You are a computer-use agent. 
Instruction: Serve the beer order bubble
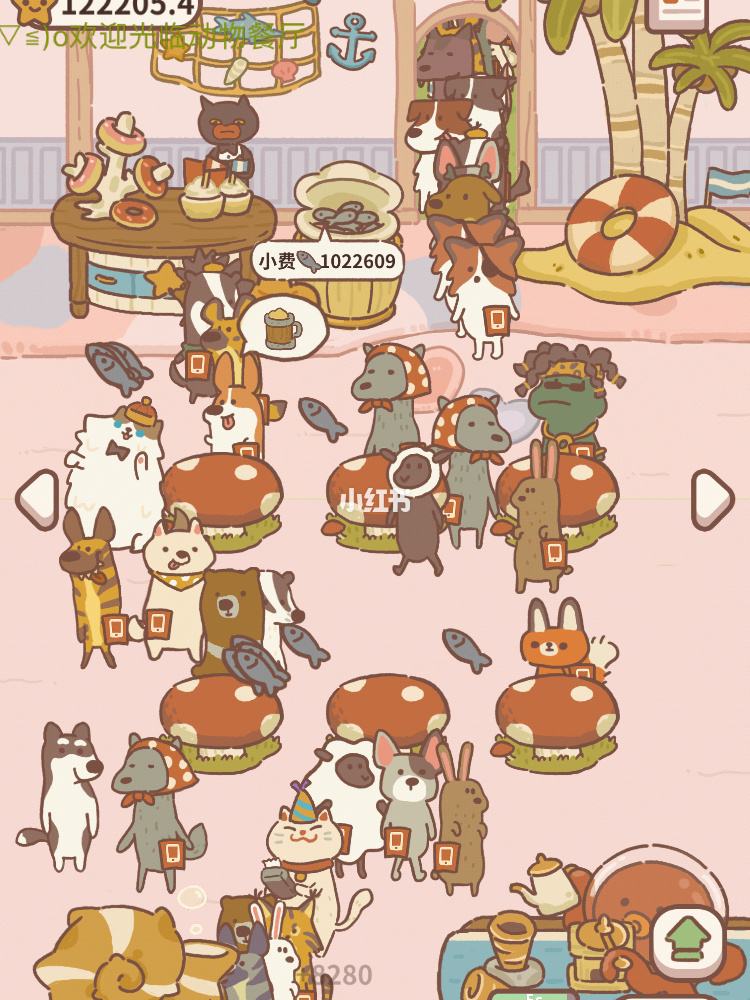[x=283, y=328]
